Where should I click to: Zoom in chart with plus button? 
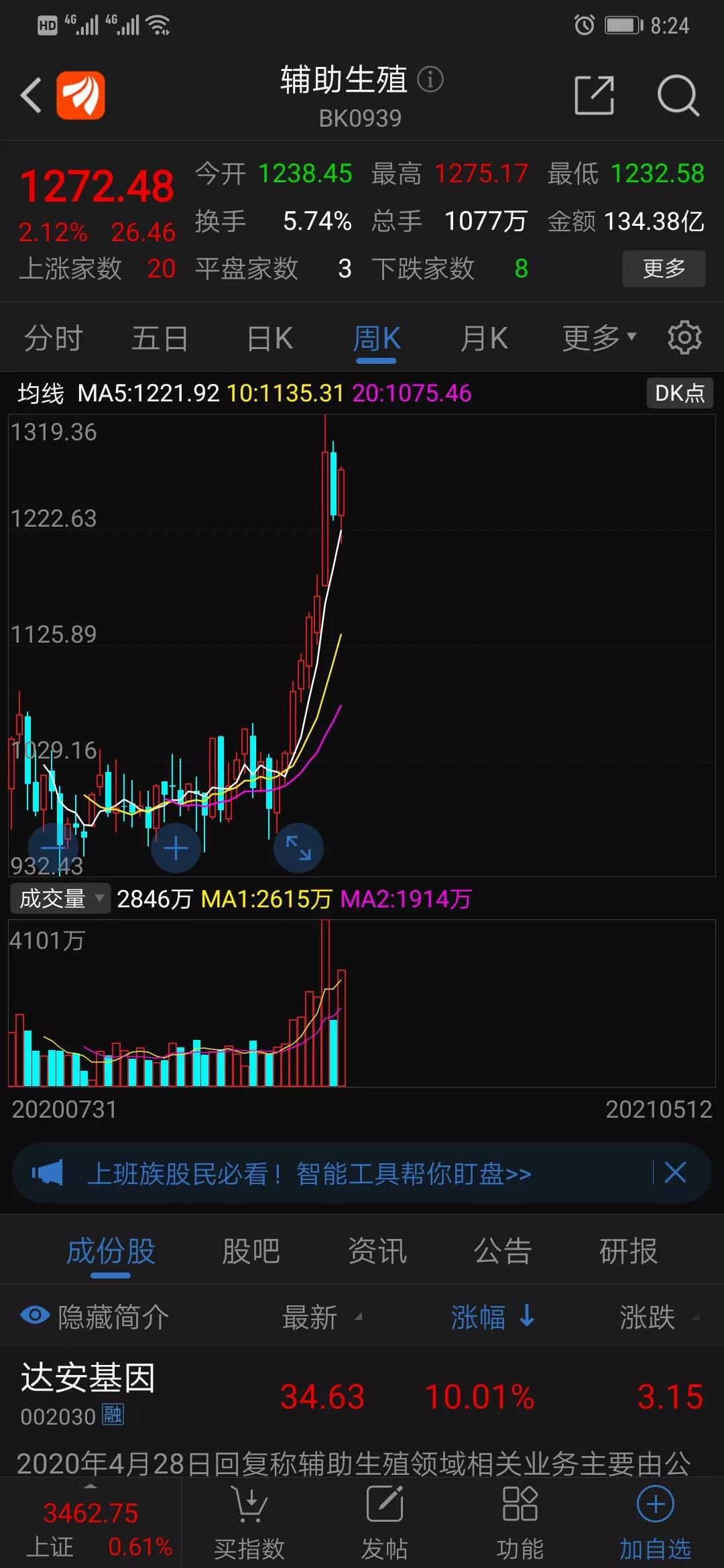[176, 848]
